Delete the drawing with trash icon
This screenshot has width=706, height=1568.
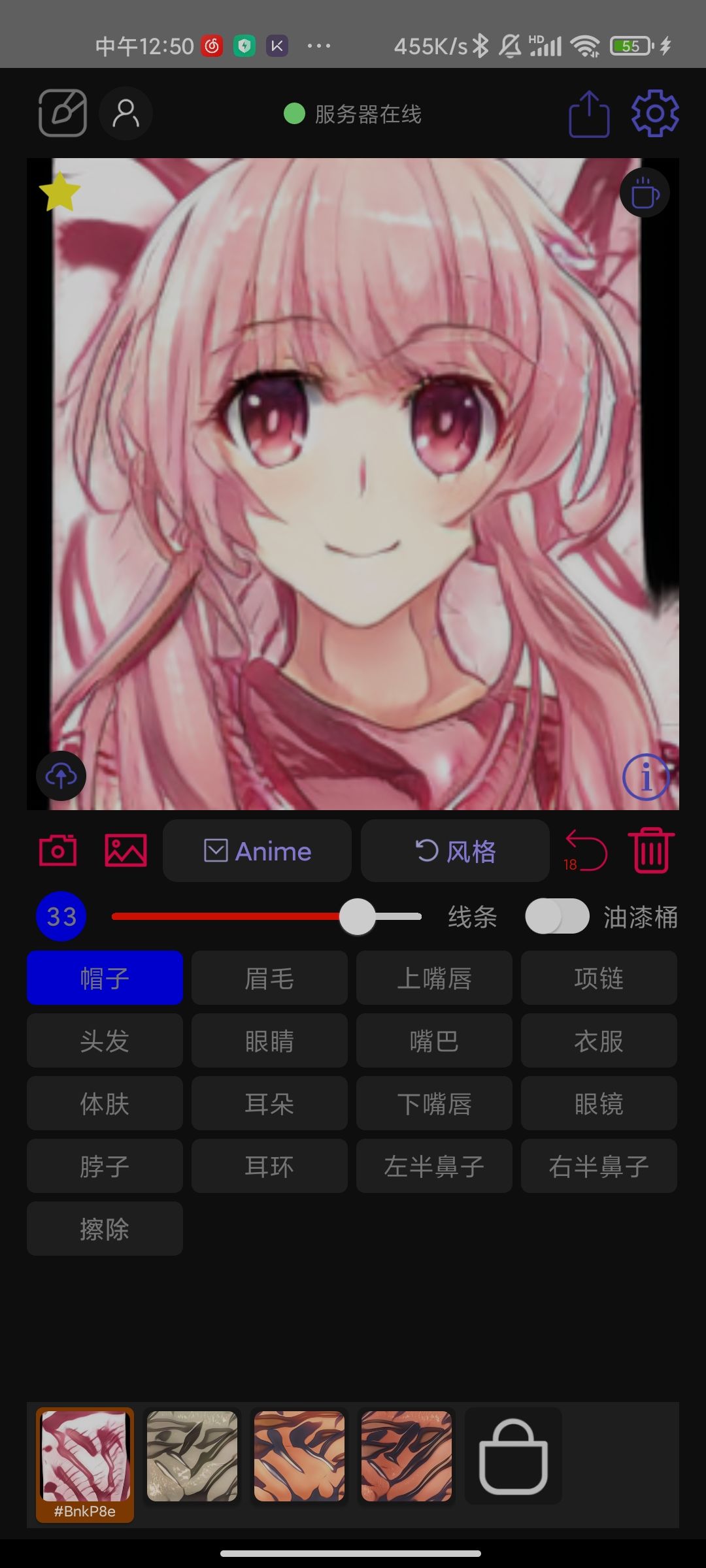[x=652, y=850]
